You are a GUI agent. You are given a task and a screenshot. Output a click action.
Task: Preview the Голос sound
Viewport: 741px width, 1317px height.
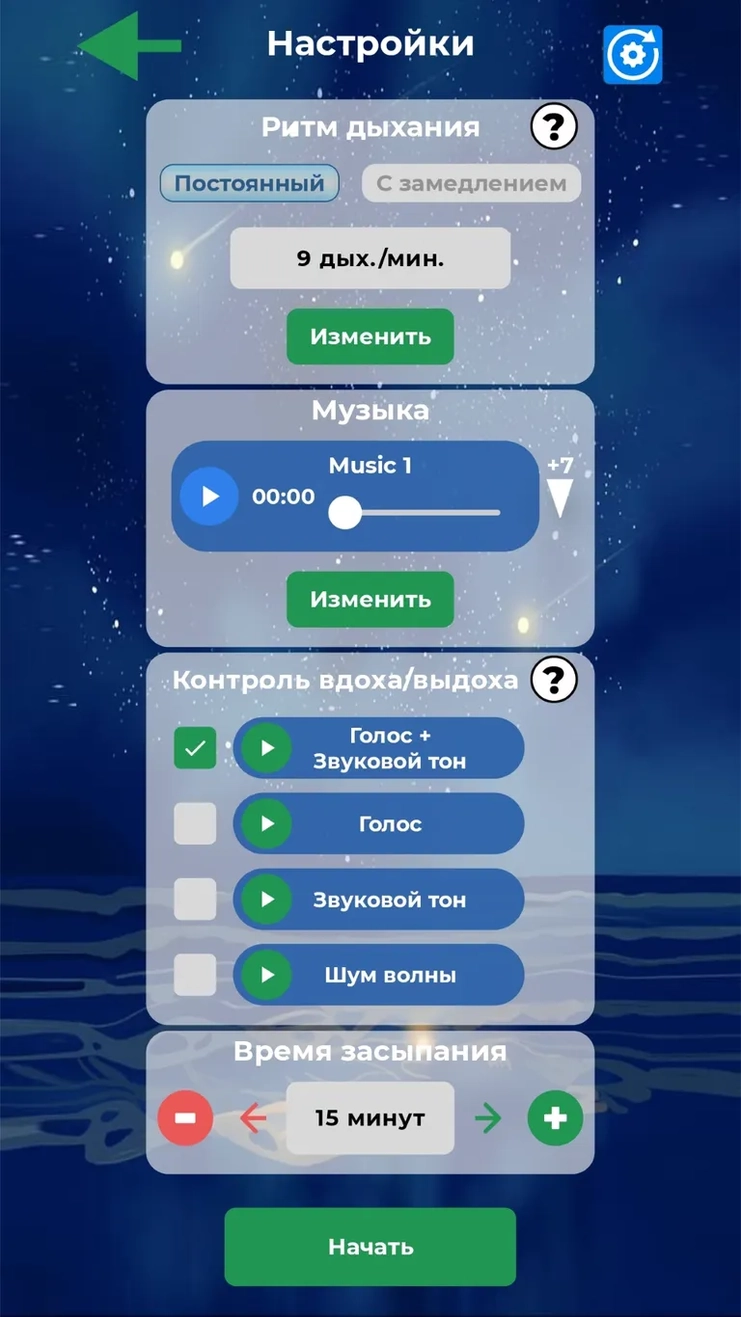point(267,824)
